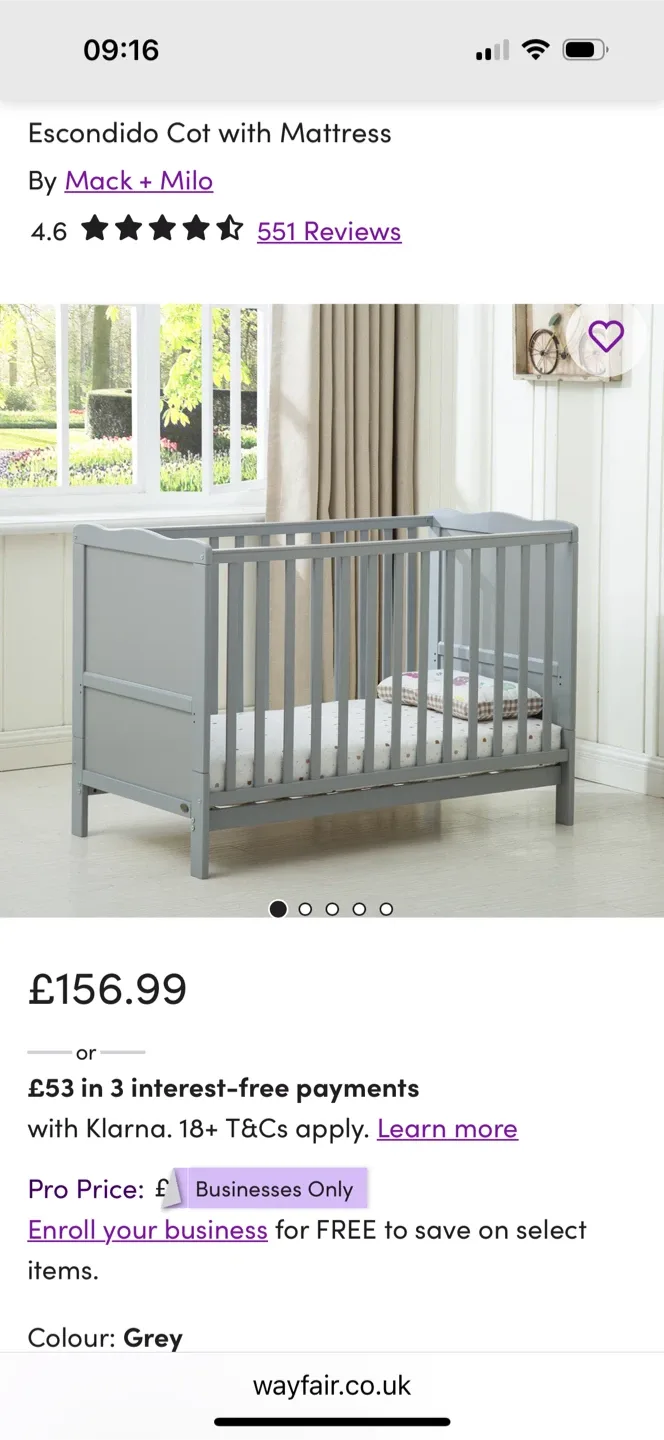Save the cot to favourites with the heart
This screenshot has width=664, height=1440.
606,337
